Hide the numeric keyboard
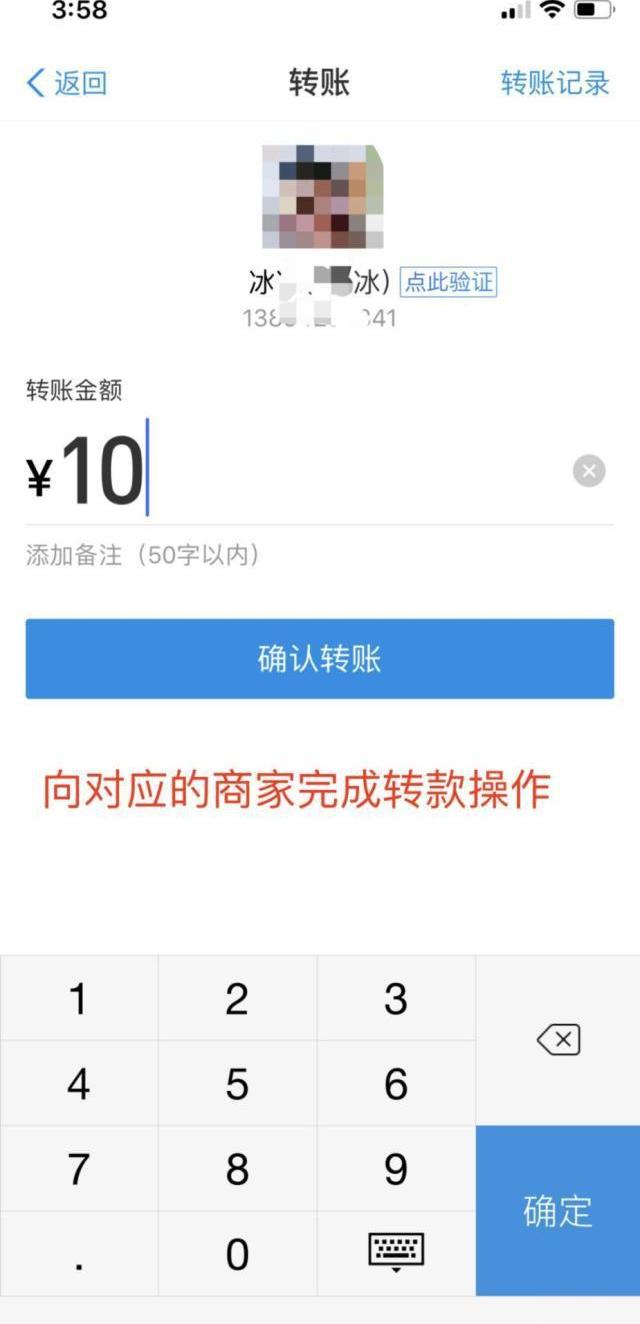 pyautogui.click(x=396, y=1254)
